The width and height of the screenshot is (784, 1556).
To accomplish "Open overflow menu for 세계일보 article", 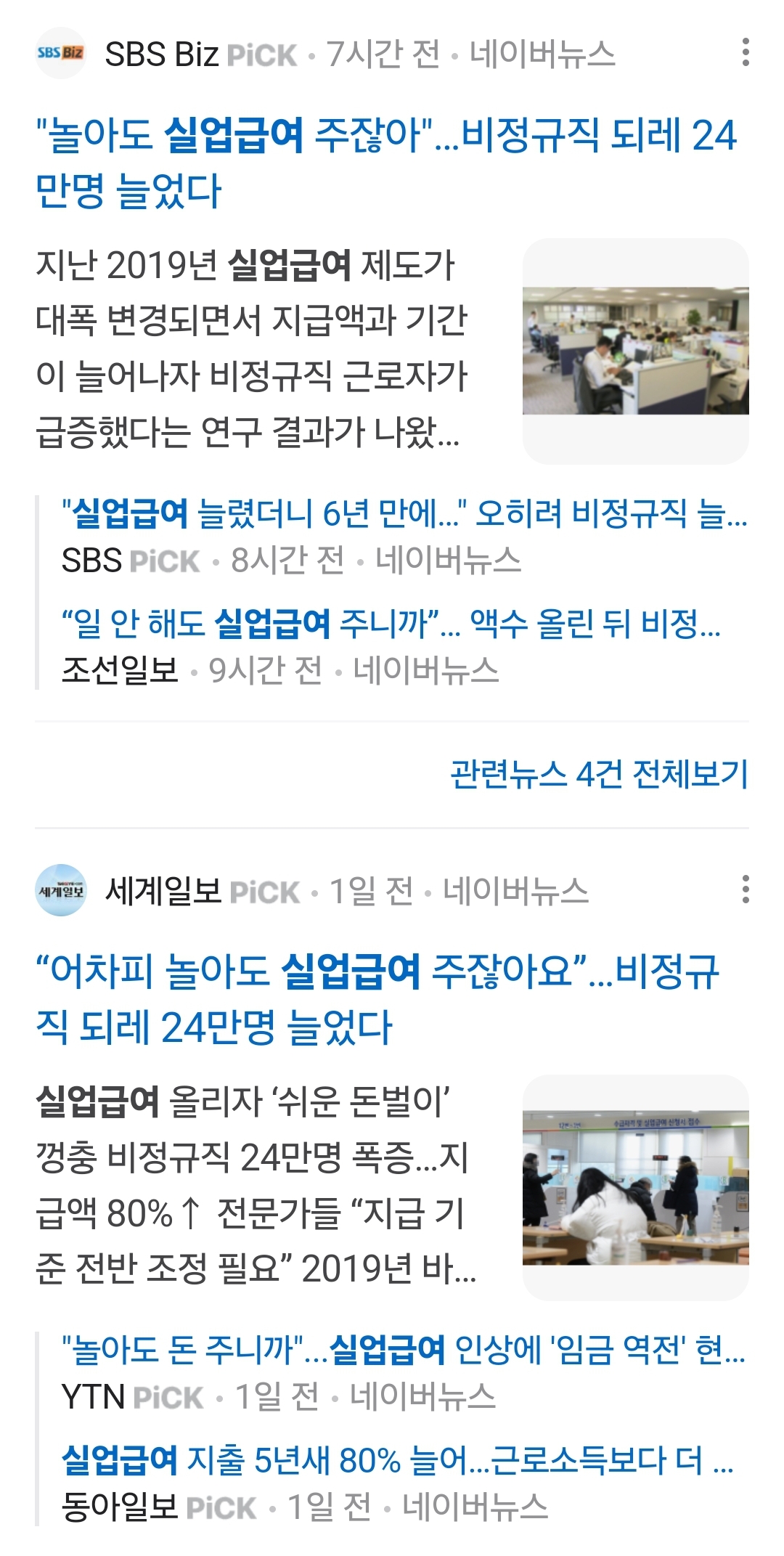I will 746,889.
